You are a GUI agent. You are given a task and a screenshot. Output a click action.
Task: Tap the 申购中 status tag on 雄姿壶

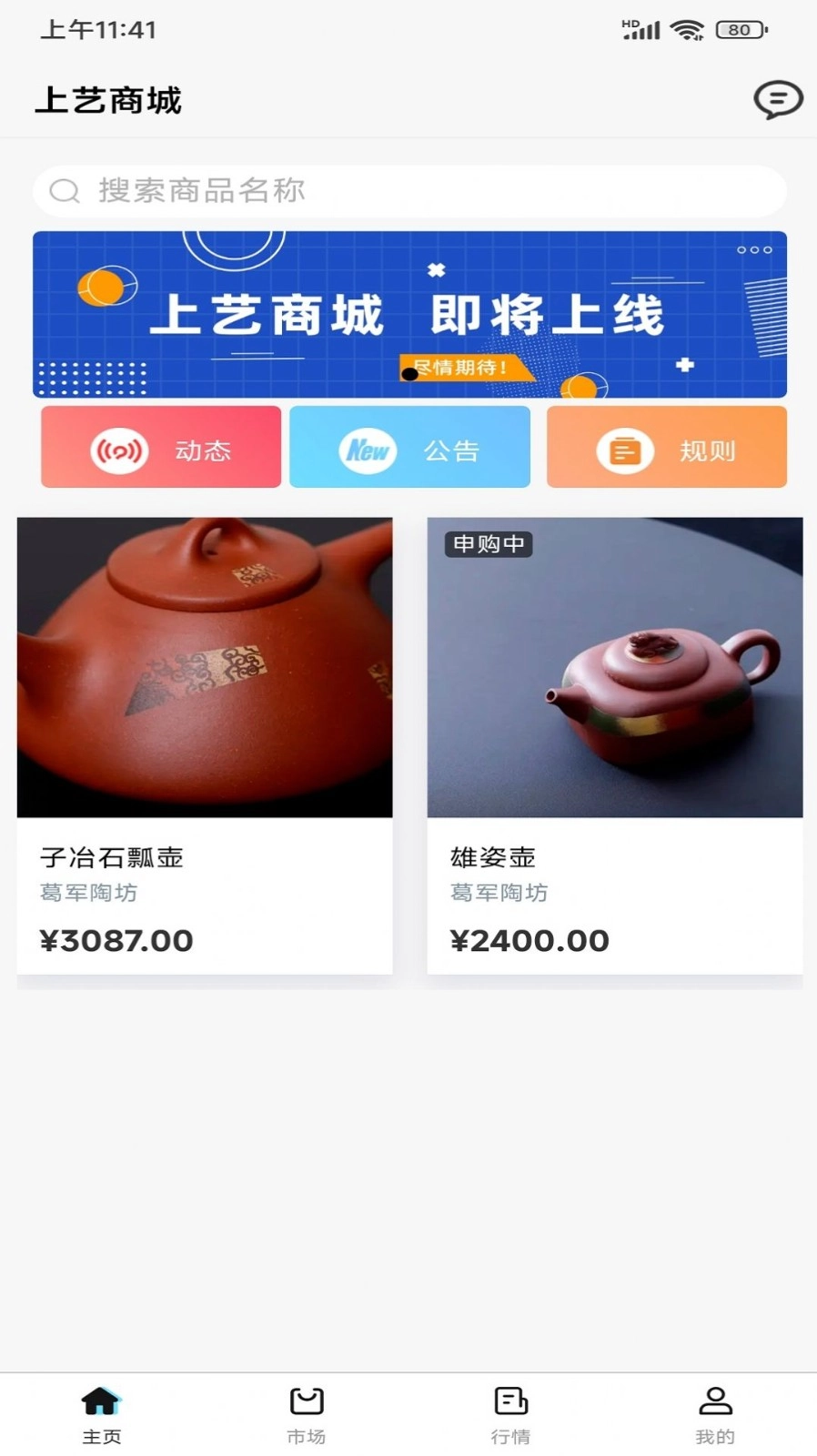click(x=488, y=544)
